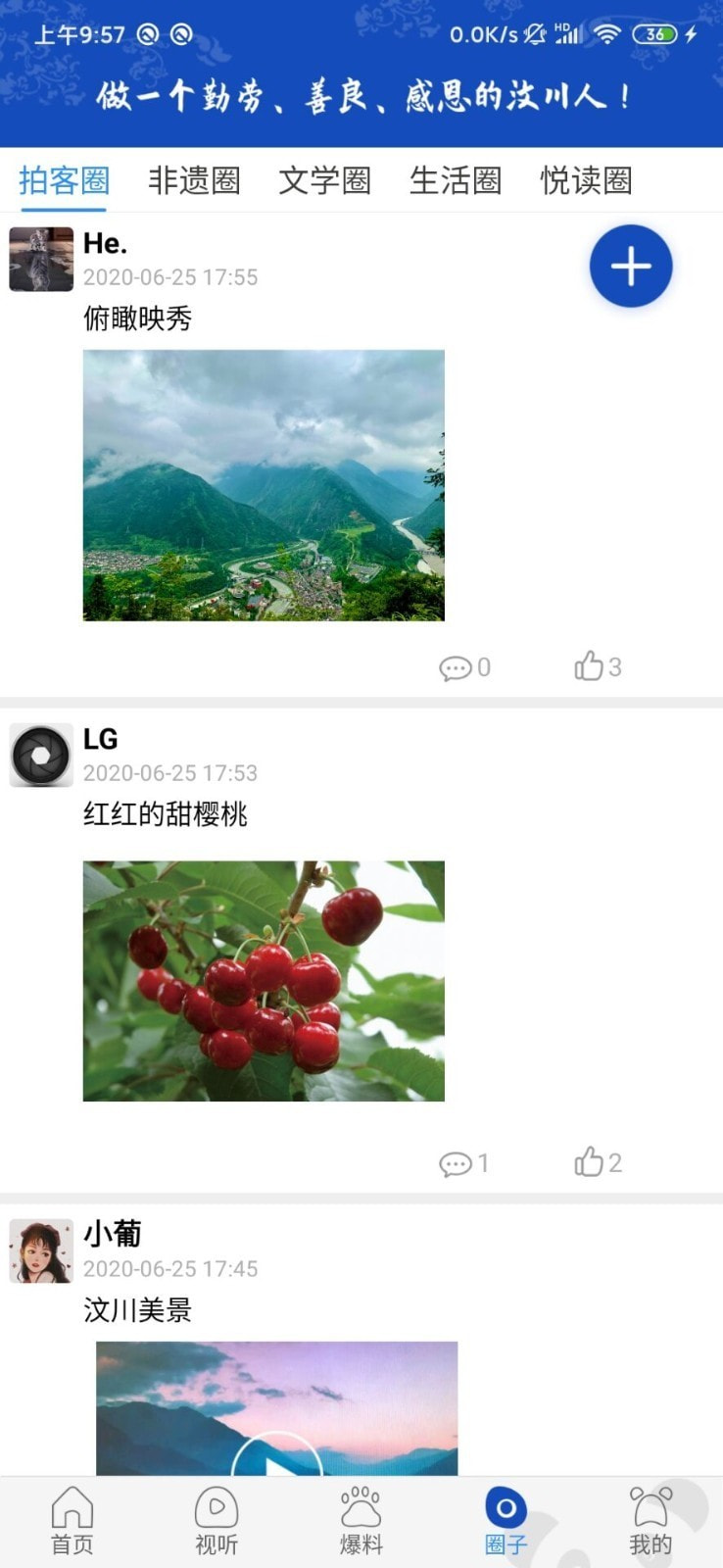Like He.'s 俯瞰映秀 post
723x1568 pixels.
[597, 666]
